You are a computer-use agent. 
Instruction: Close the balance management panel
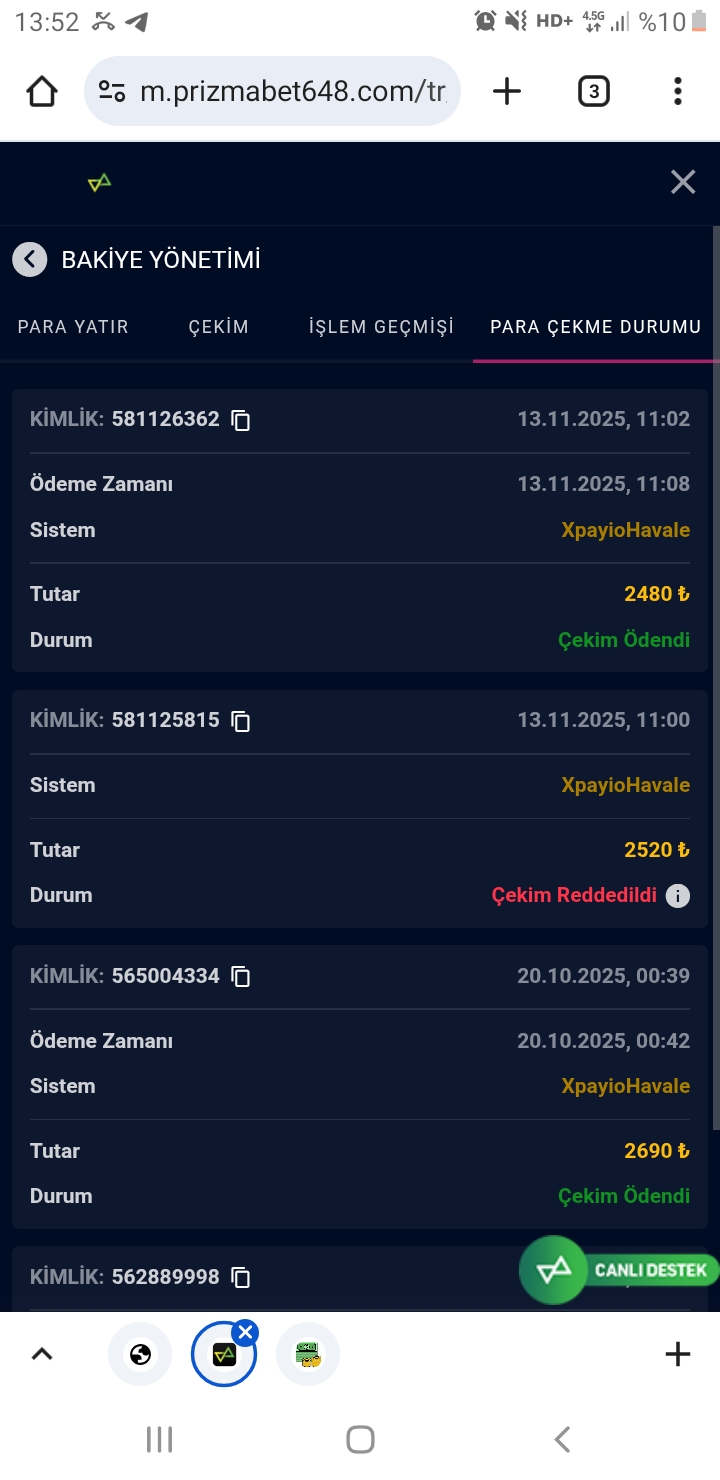tap(683, 182)
